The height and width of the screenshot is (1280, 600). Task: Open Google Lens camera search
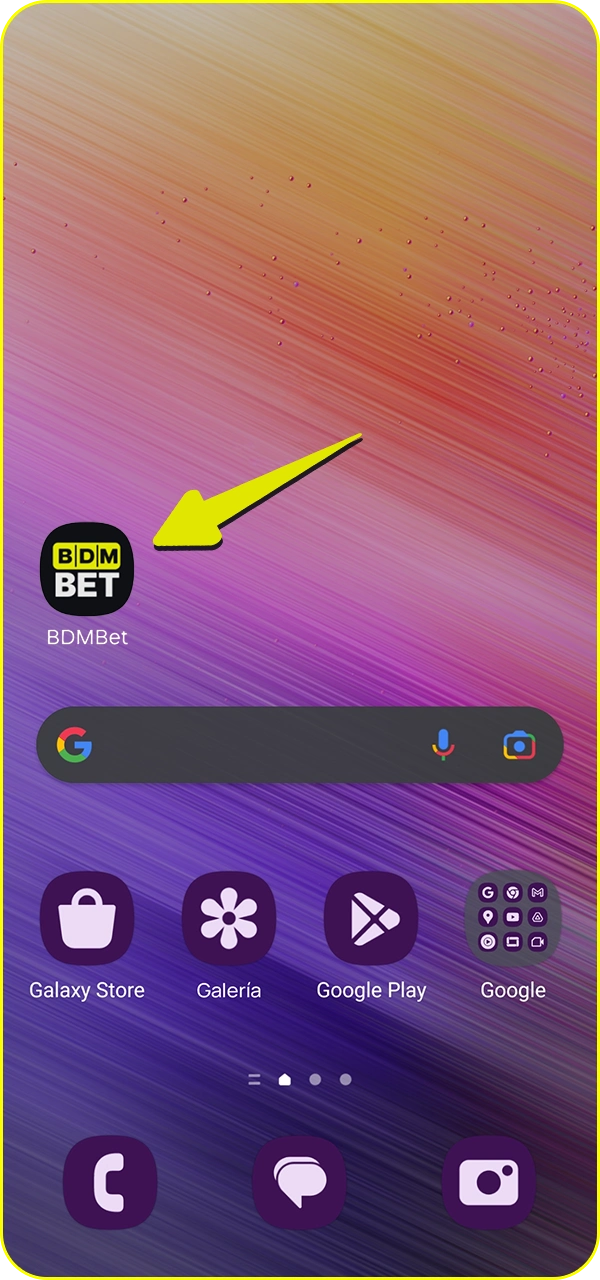pyautogui.click(x=519, y=745)
